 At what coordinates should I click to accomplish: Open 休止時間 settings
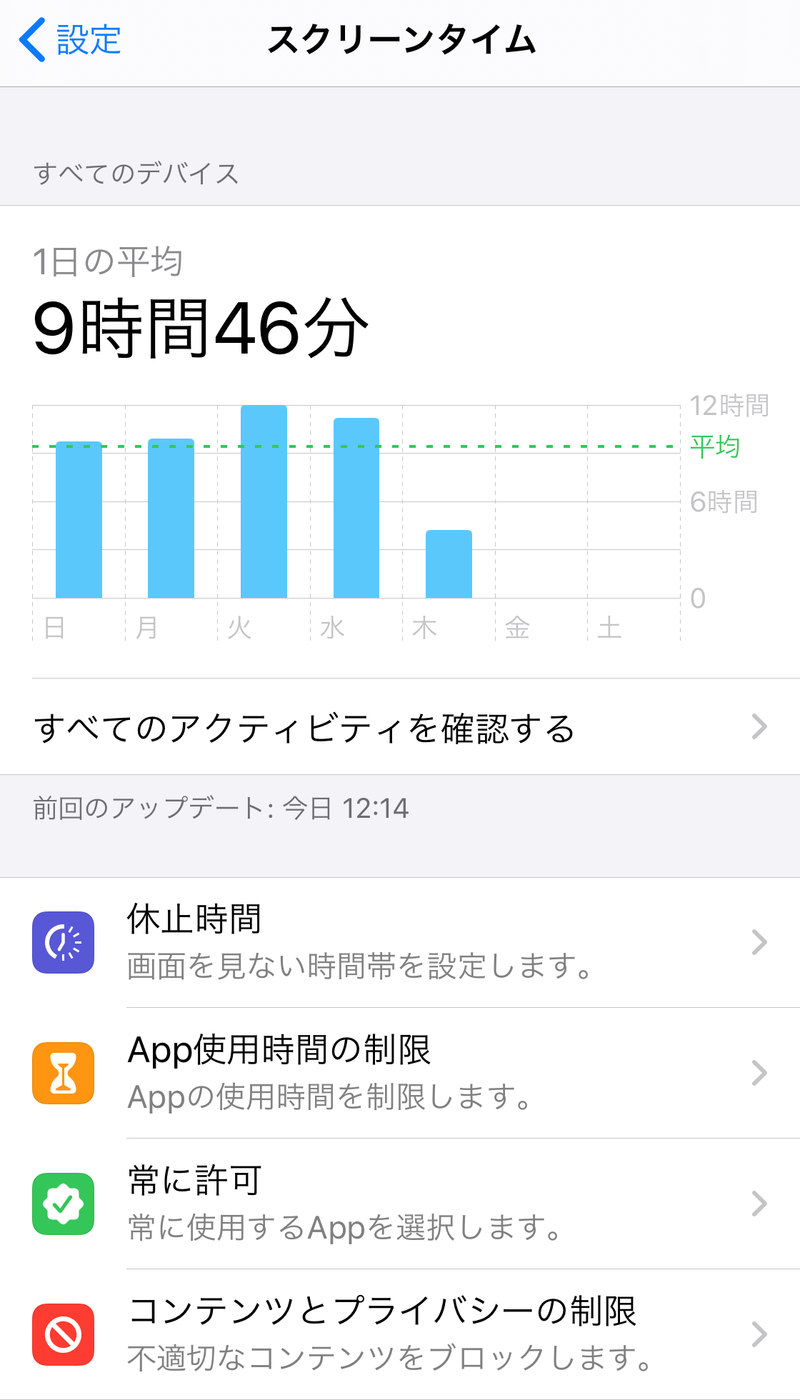coord(400,943)
